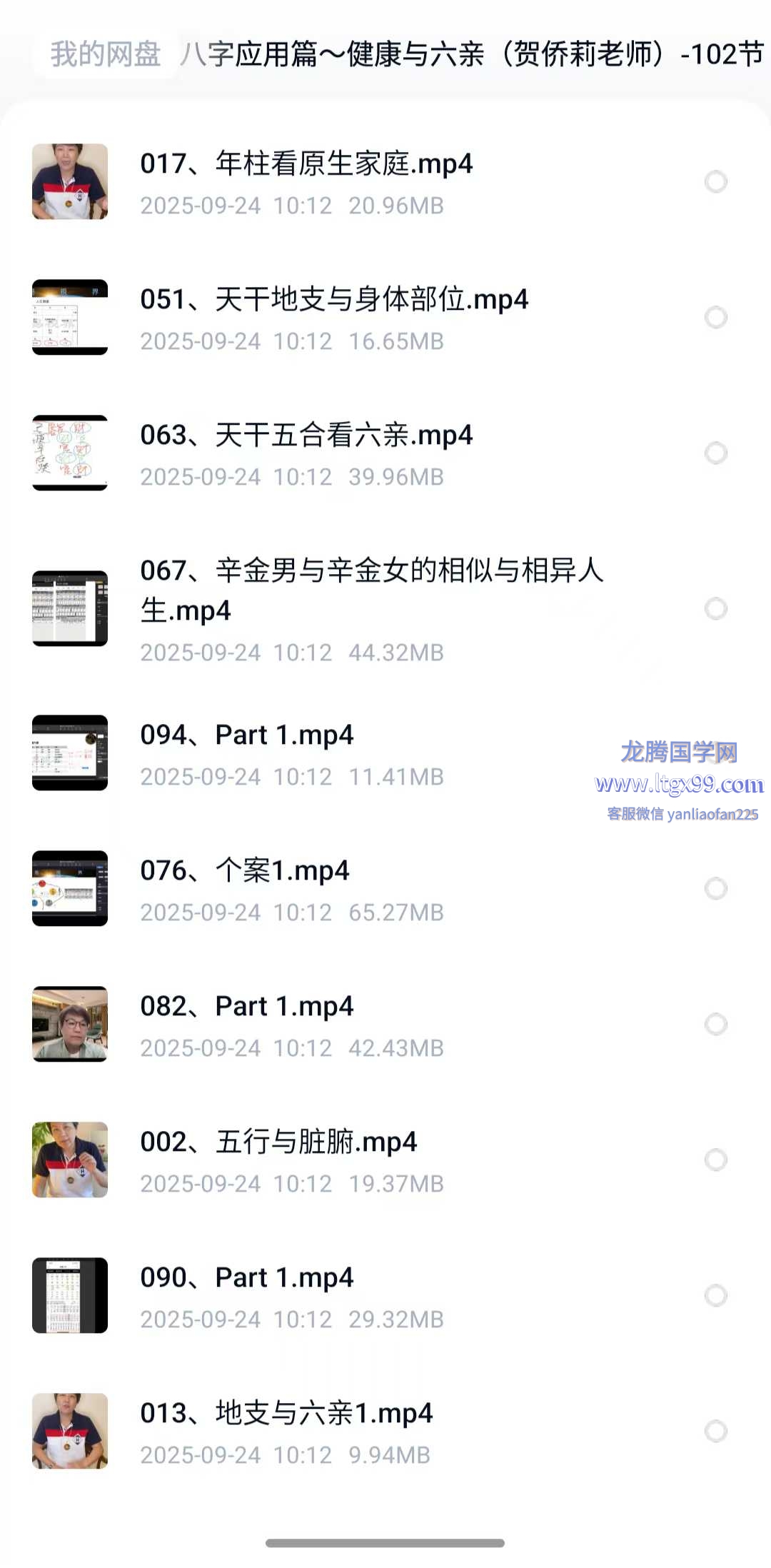771x1568 pixels.
Task: Go back to 我的网盘 breadcrumb
Action: 106,54
